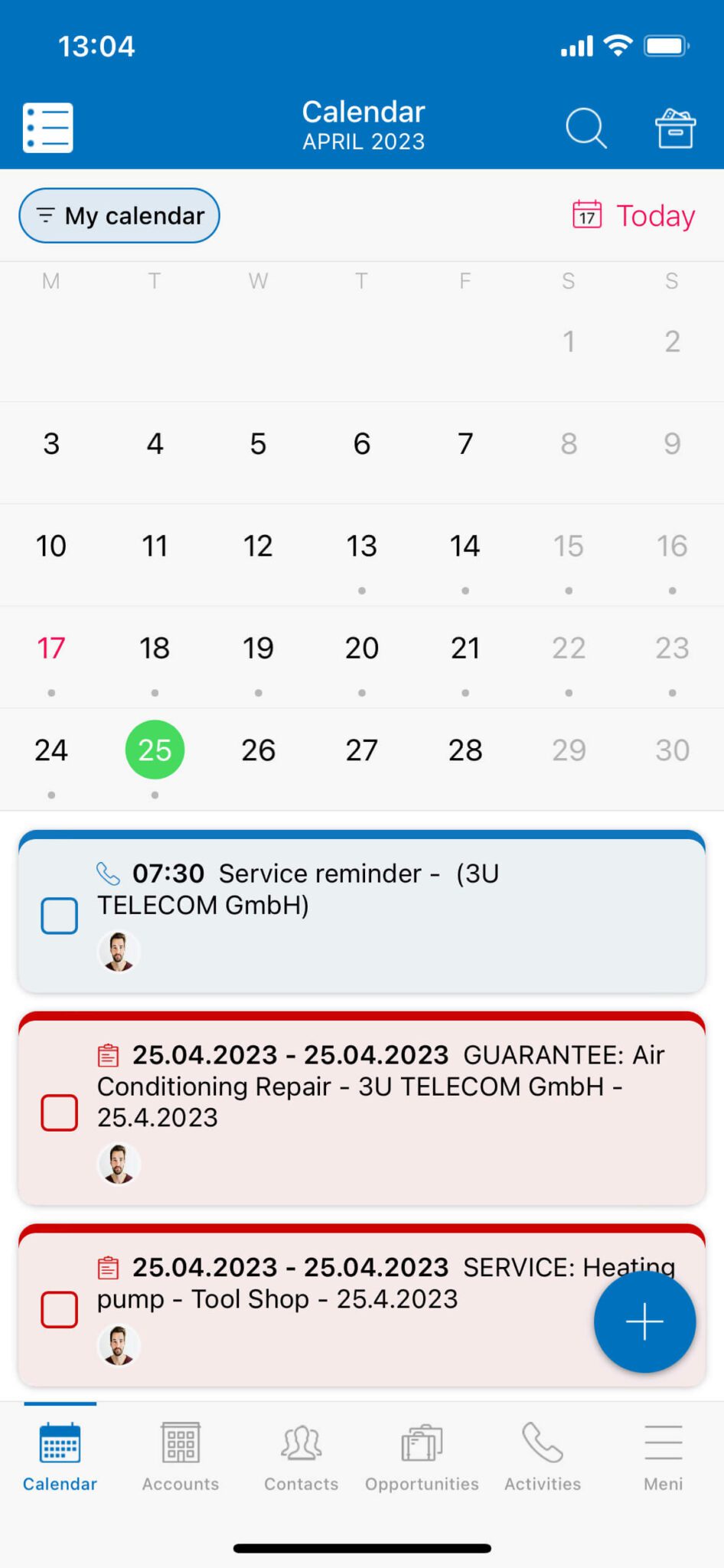Open the Activities tab
The image size is (724, 1568).
[543, 1456]
